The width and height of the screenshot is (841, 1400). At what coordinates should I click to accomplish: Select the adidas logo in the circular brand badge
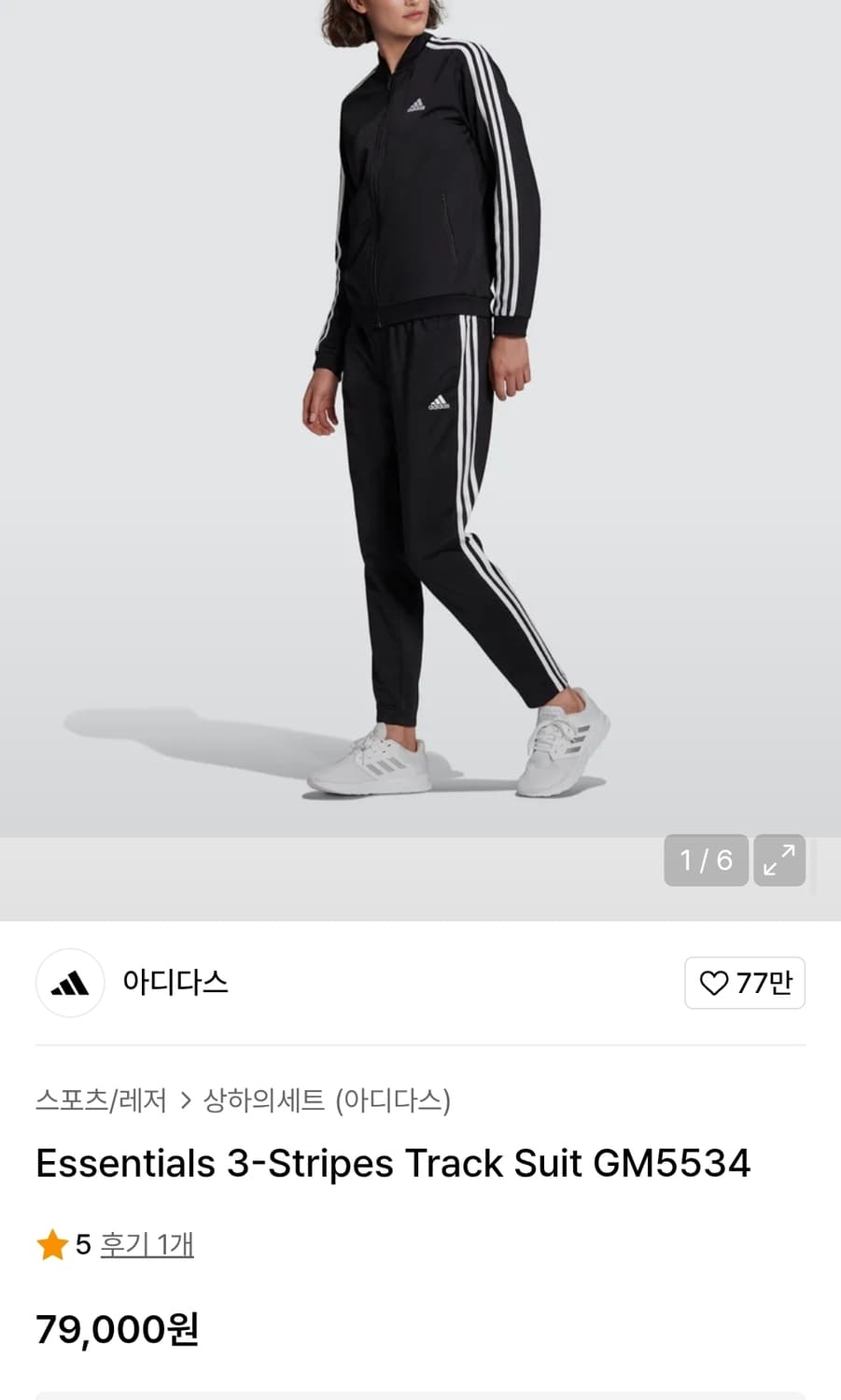click(69, 983)
